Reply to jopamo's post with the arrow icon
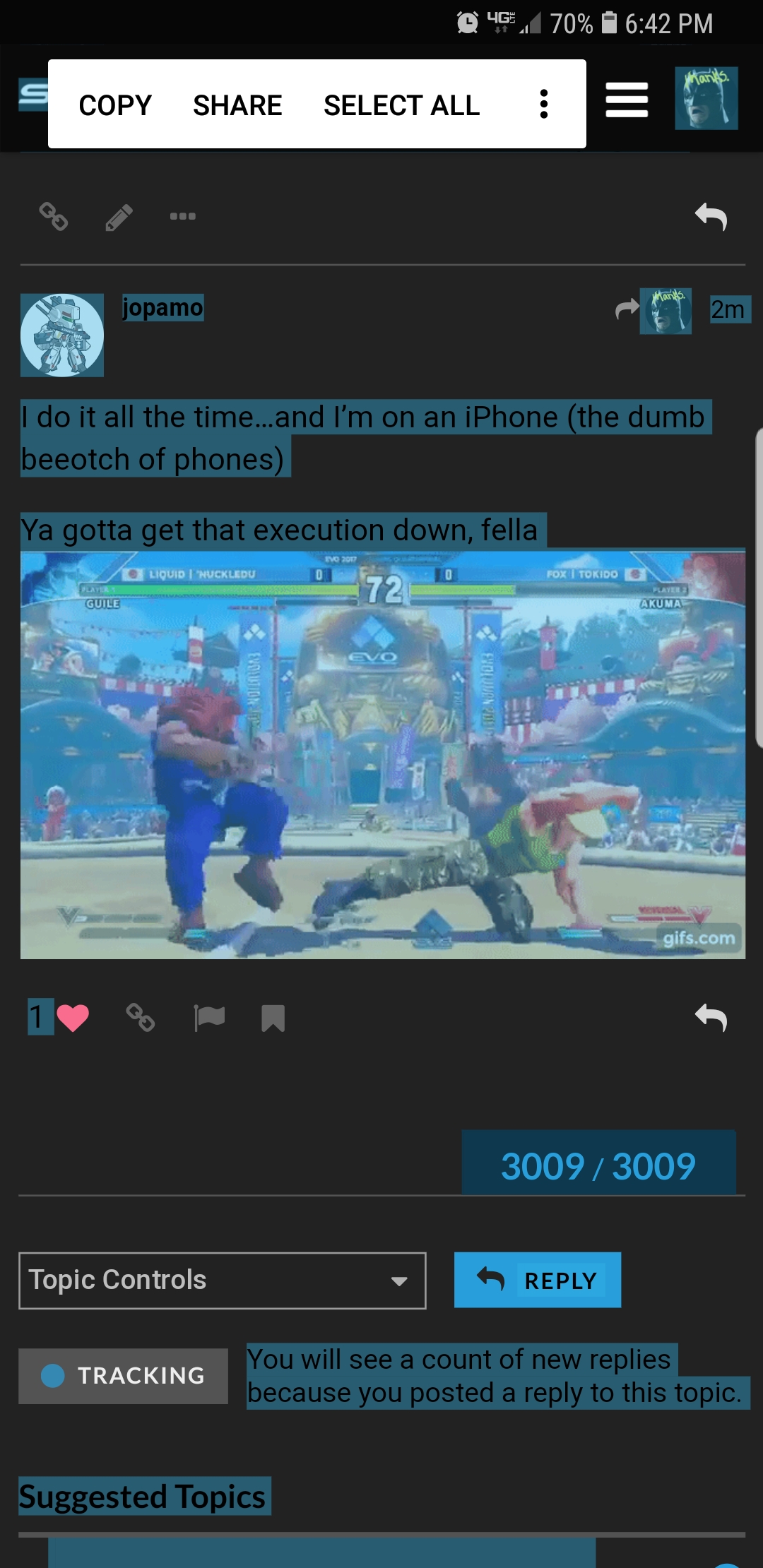The height and width of the screenshot is (1568, 763). coord(711,1018)
